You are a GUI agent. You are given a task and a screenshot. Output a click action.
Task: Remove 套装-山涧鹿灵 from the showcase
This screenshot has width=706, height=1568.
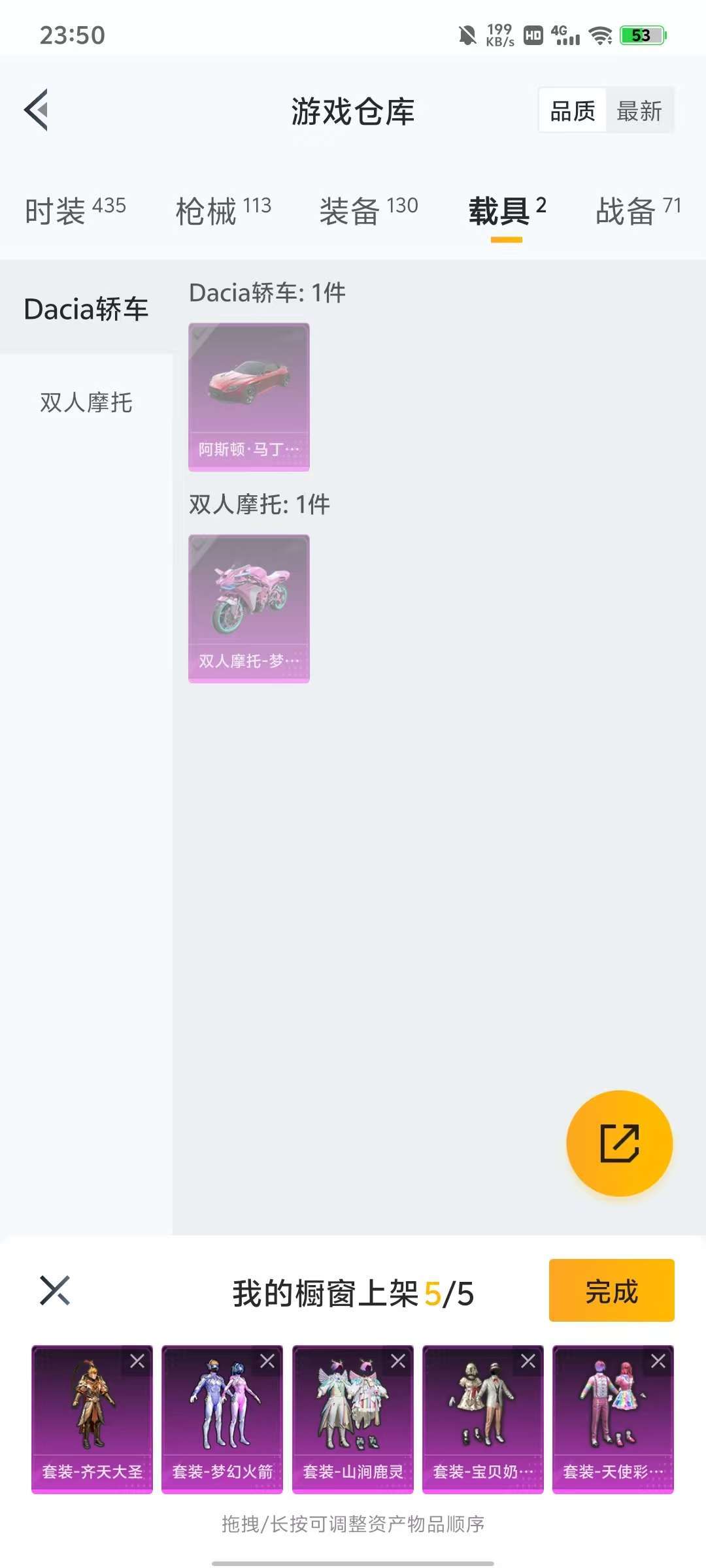(x=398, y=1362)
